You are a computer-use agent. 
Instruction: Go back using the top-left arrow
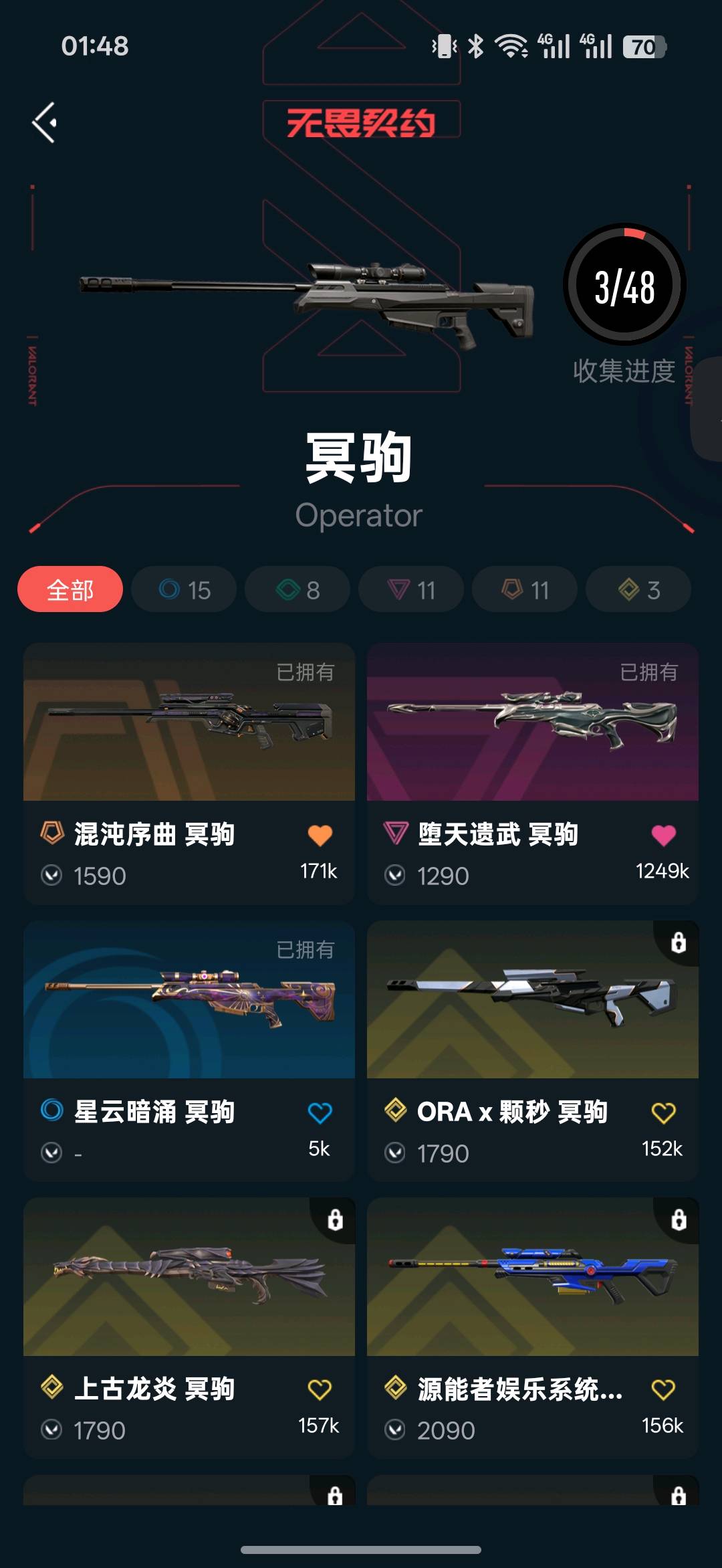(x=45, y=122)
